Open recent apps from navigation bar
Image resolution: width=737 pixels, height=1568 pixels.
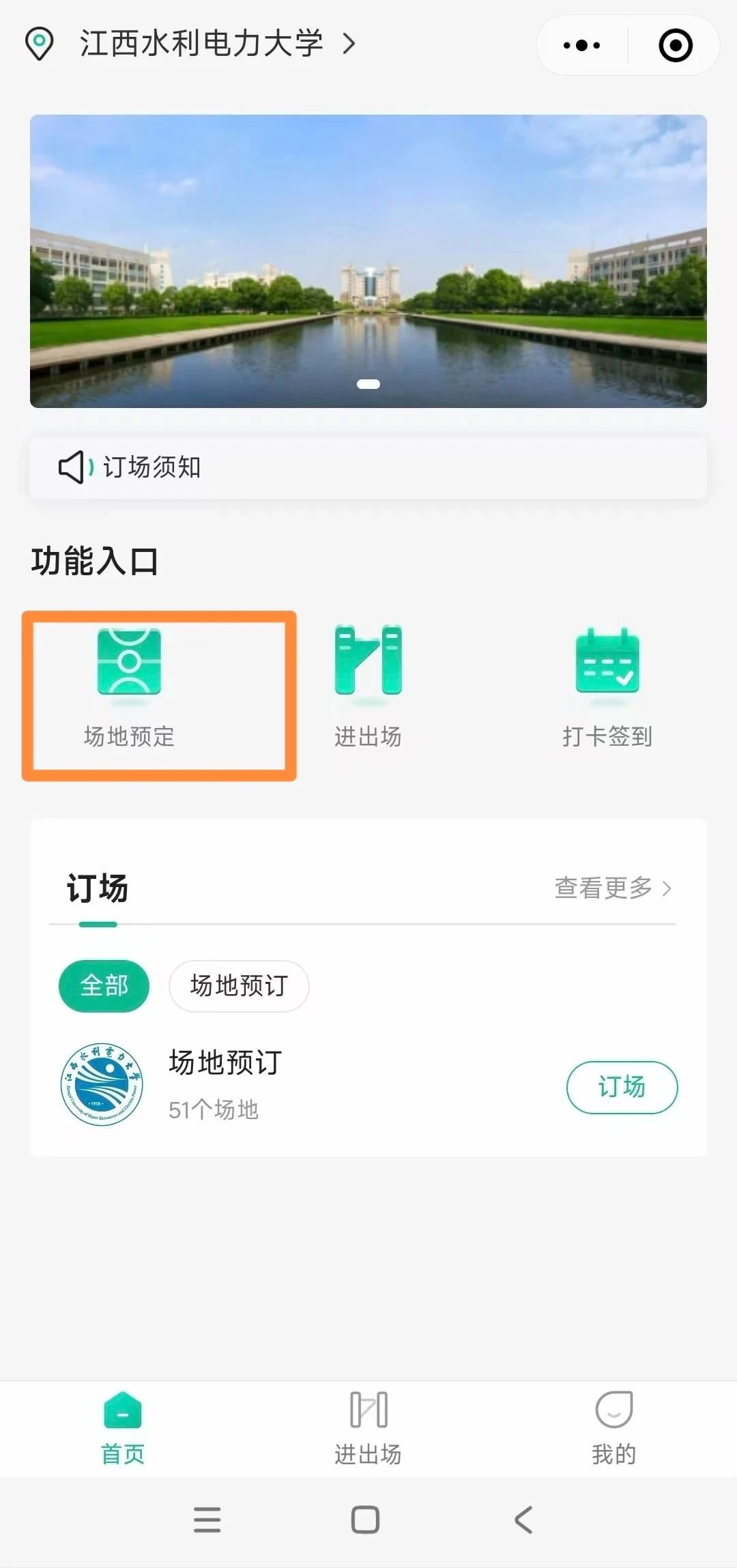[207, 1520]
